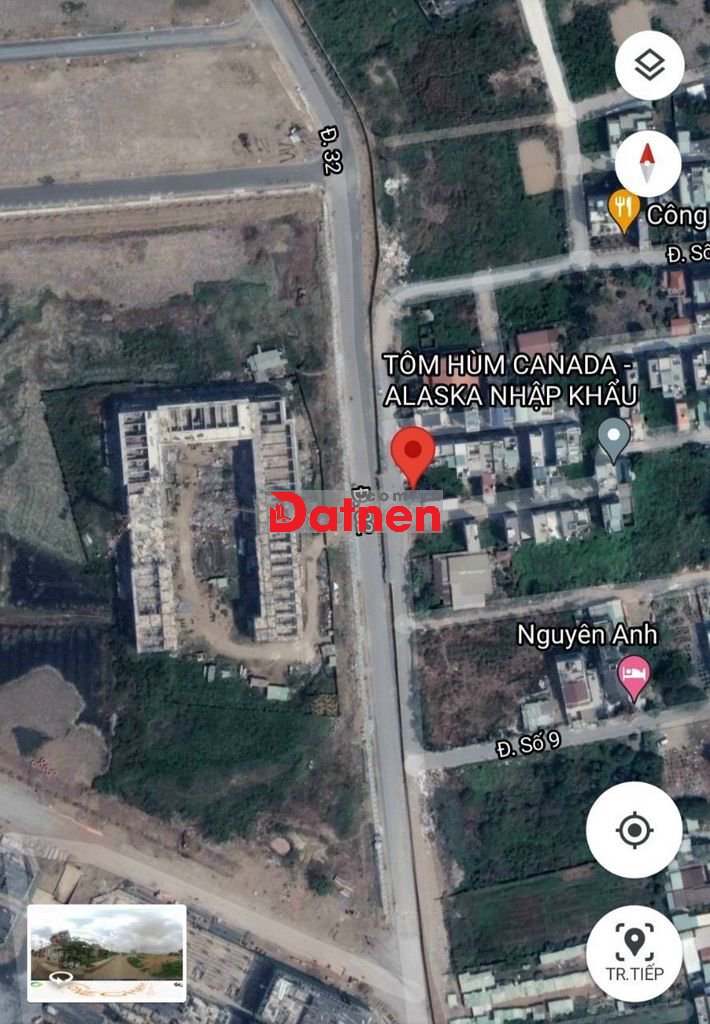Tap the orange restaurant marker near Công
Viewport: 710px width, 1024px height.
[624, 210]
